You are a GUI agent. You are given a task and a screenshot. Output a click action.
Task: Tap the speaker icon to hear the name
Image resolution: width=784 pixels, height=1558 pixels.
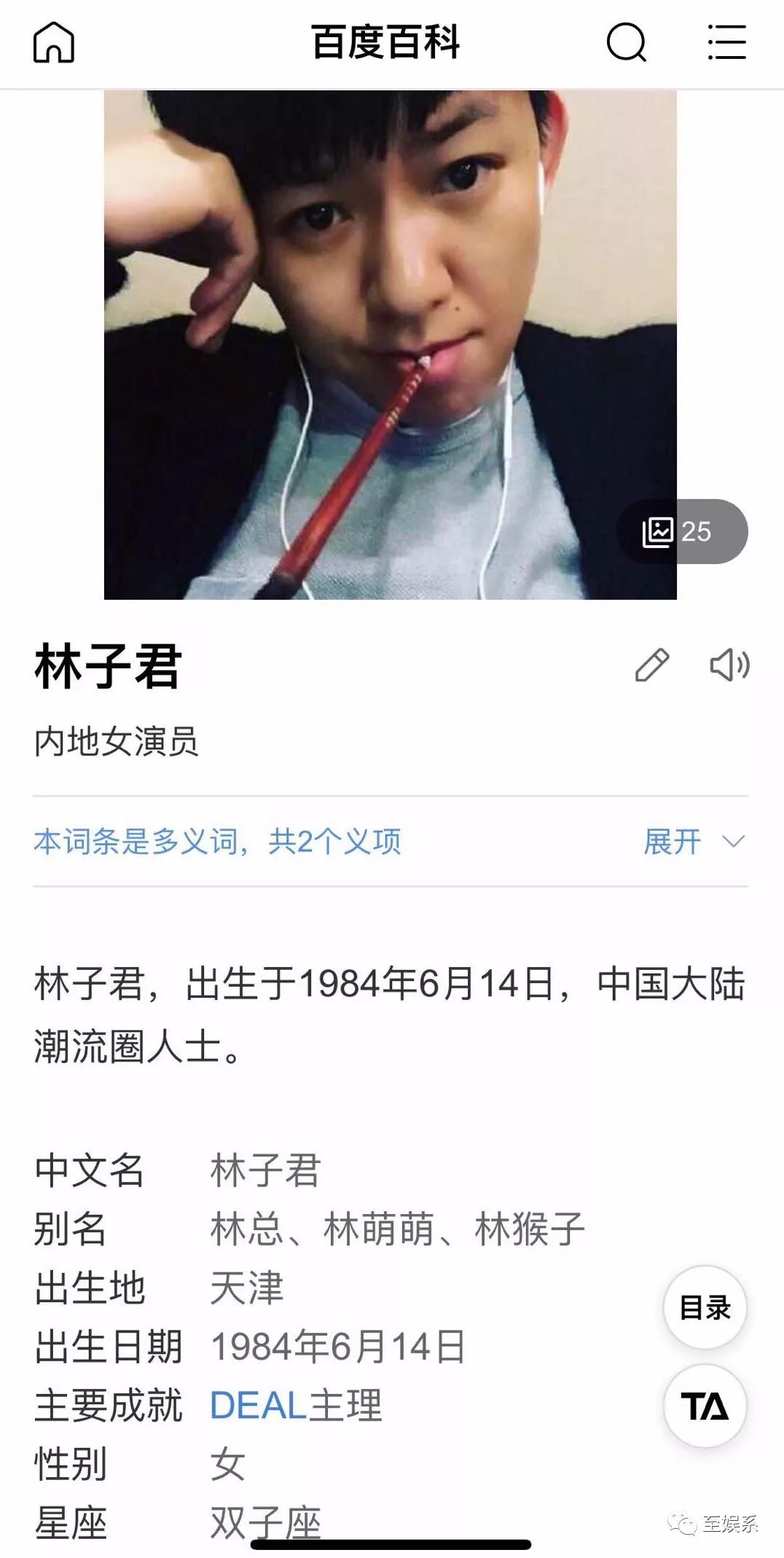tap(729, 665)
